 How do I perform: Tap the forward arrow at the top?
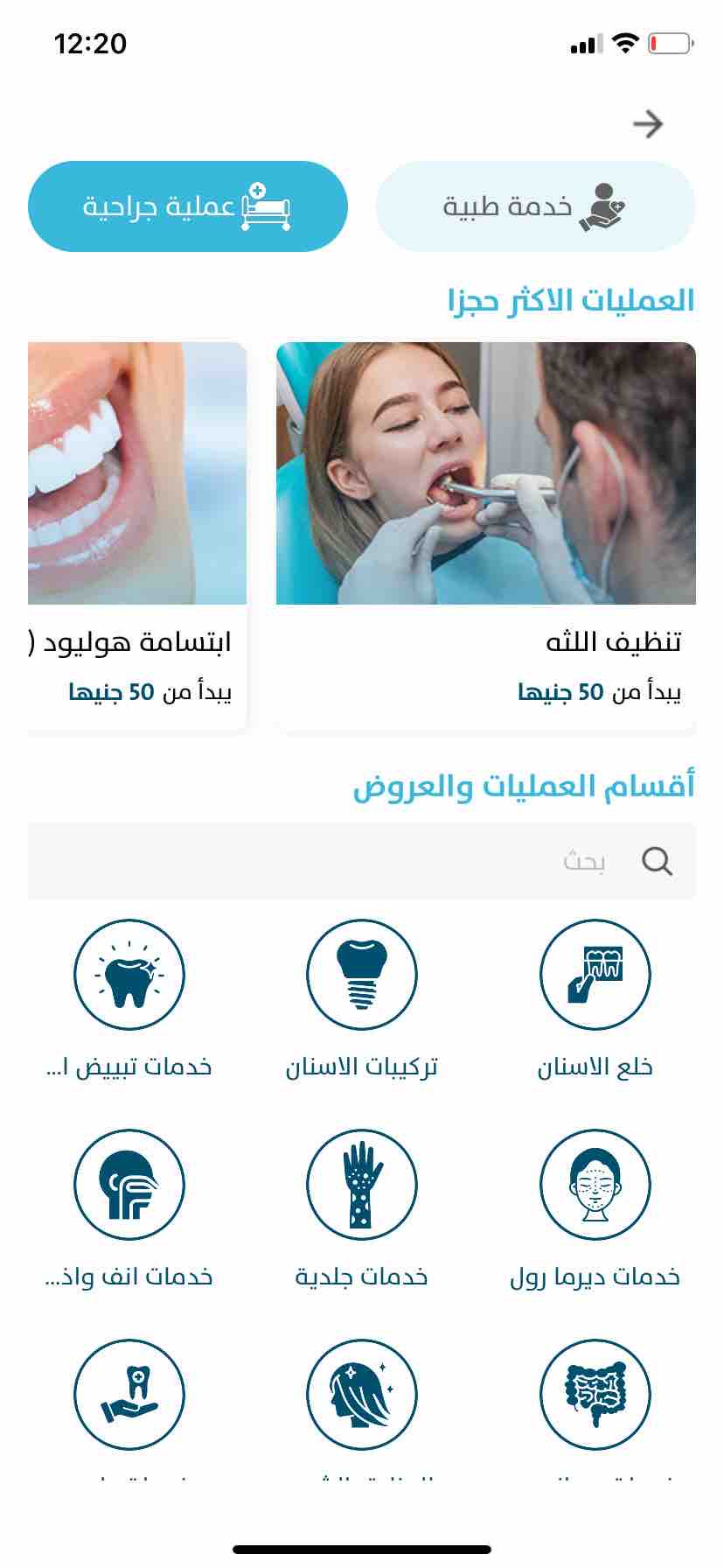(648, 124)
